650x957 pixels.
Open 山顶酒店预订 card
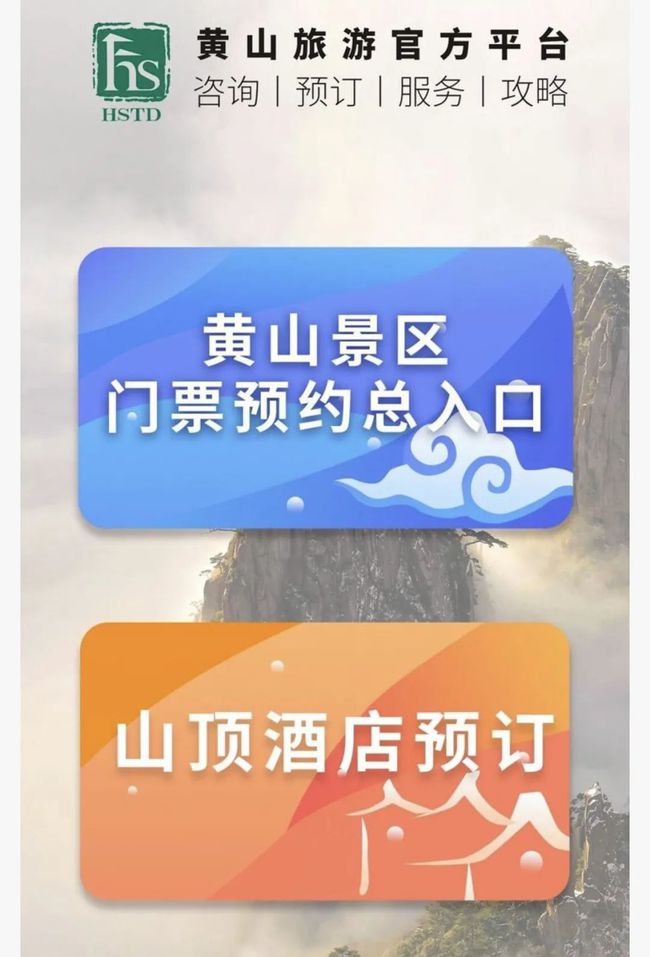(x=325, y=760)
